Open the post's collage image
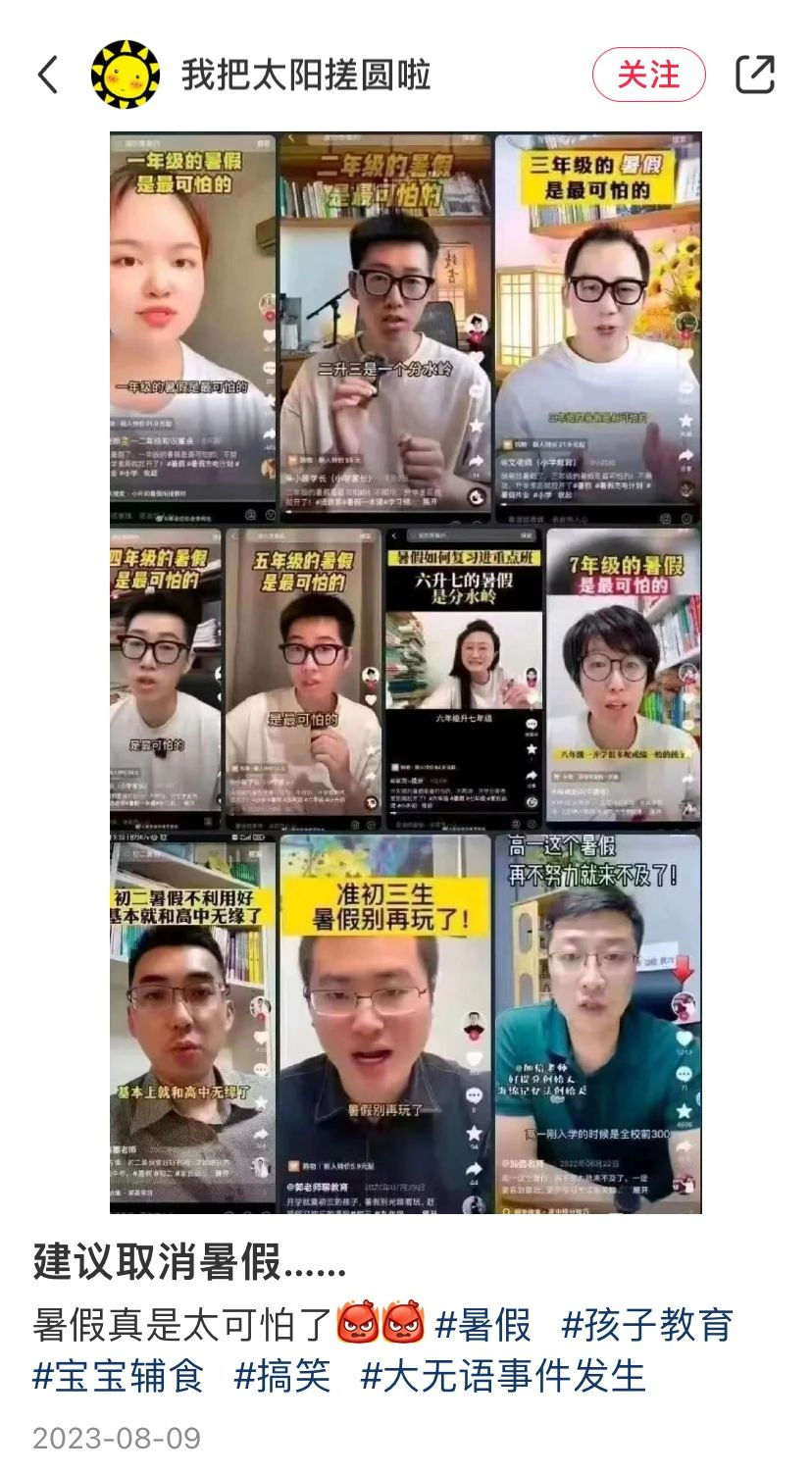Viewport: 812px width, 1473px height. tap(405, 673)
